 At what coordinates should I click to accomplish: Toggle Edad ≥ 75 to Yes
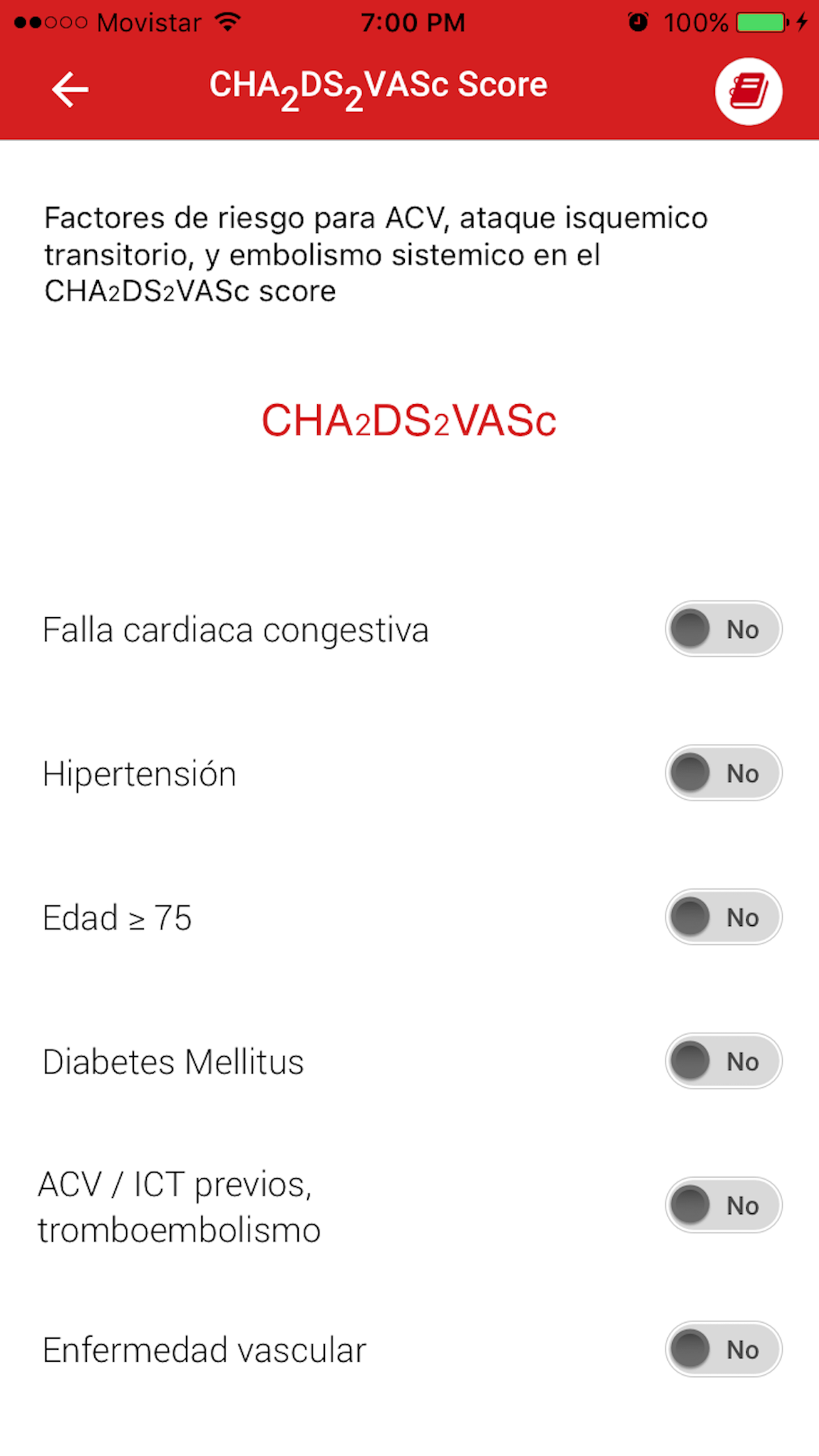[723, 917]
